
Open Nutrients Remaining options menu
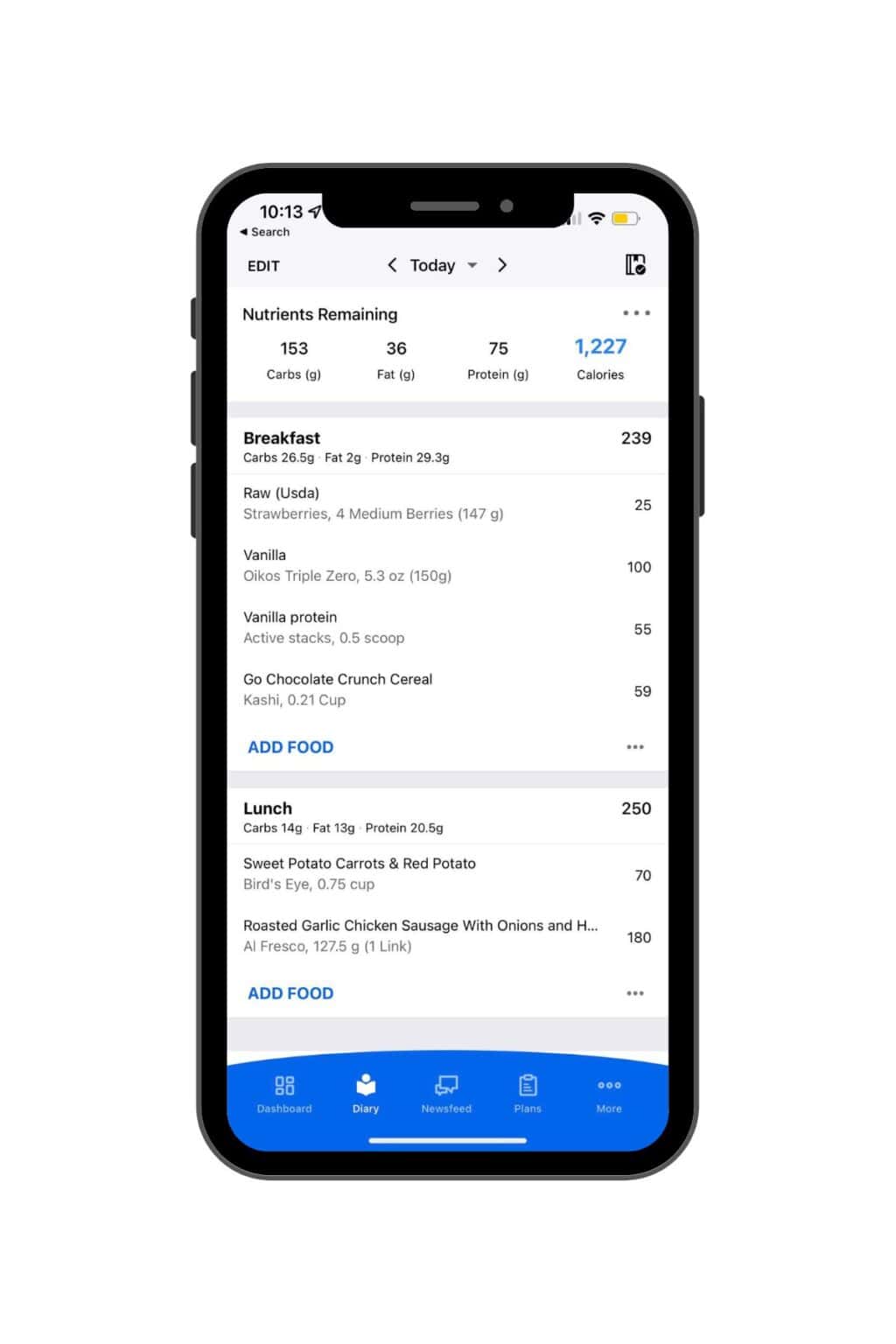pyautogui.click(x=636, y=313)
